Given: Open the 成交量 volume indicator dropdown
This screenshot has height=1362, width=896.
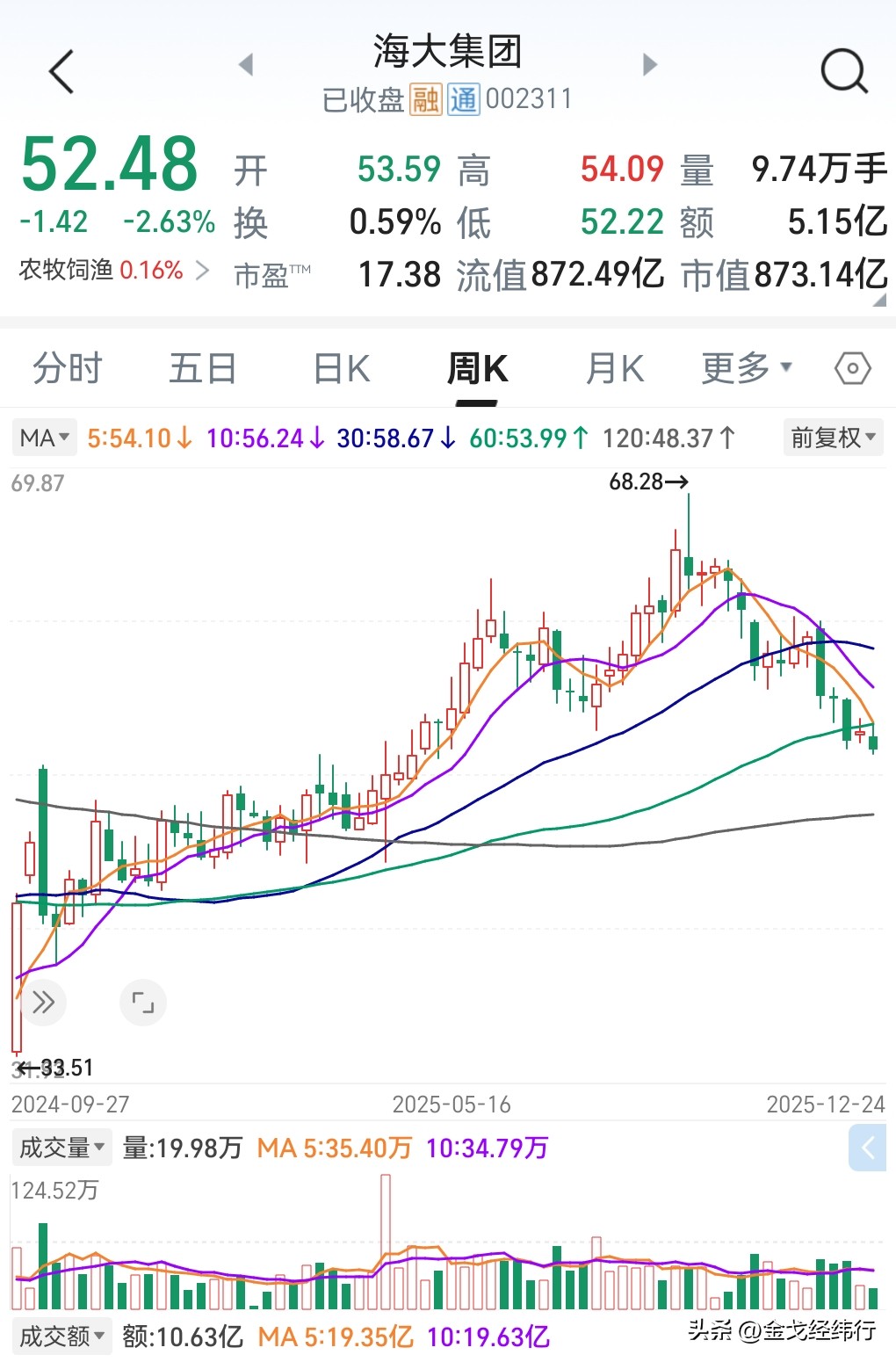Looking at the screenshot, I should (x=61, y=1147).
